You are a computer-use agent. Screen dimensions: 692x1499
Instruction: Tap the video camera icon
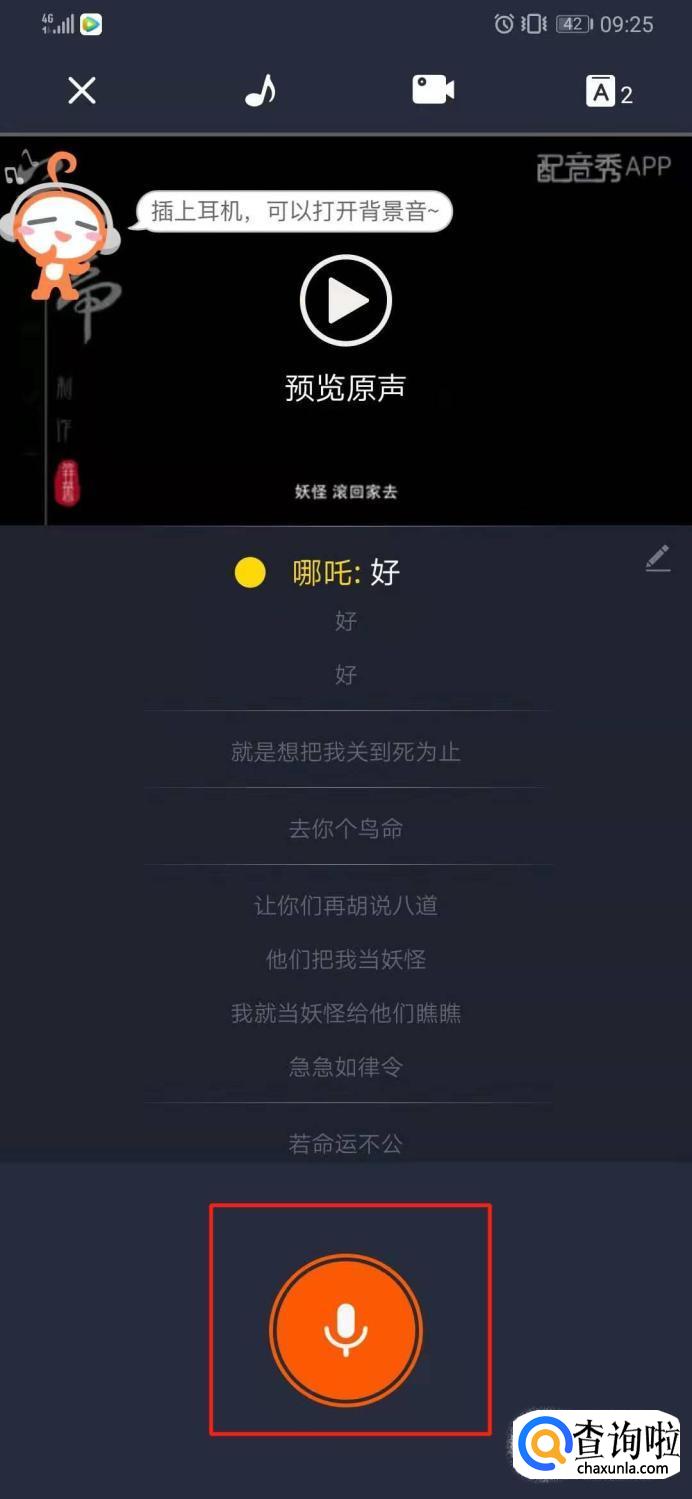[x=434, y=90]
